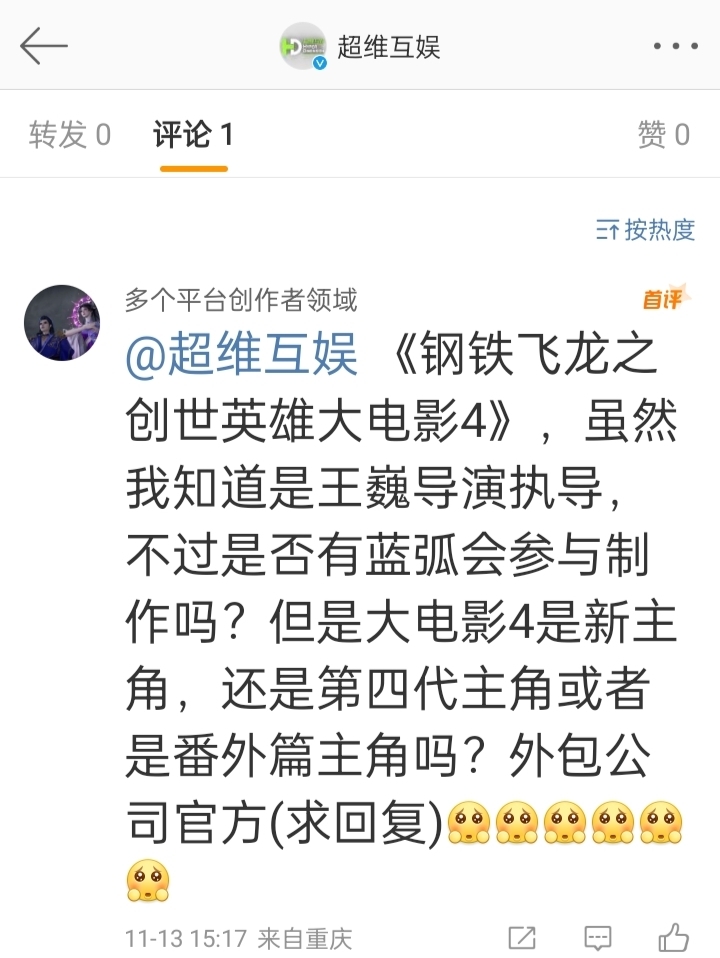Switch to the 赞 tab
This screenshot has width=720, height=958.
pyautogui.click(x=664, y=135)
